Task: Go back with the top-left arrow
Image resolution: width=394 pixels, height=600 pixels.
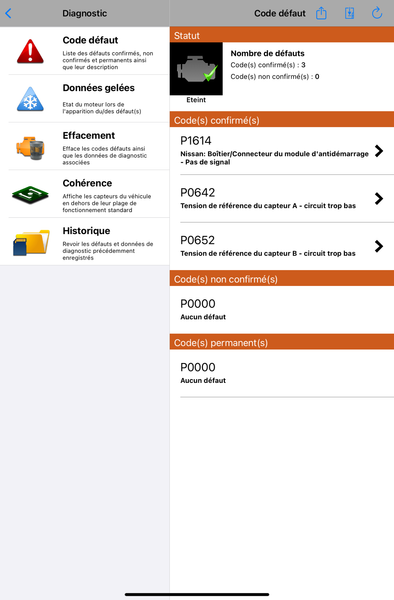Action: coord(8,13)
